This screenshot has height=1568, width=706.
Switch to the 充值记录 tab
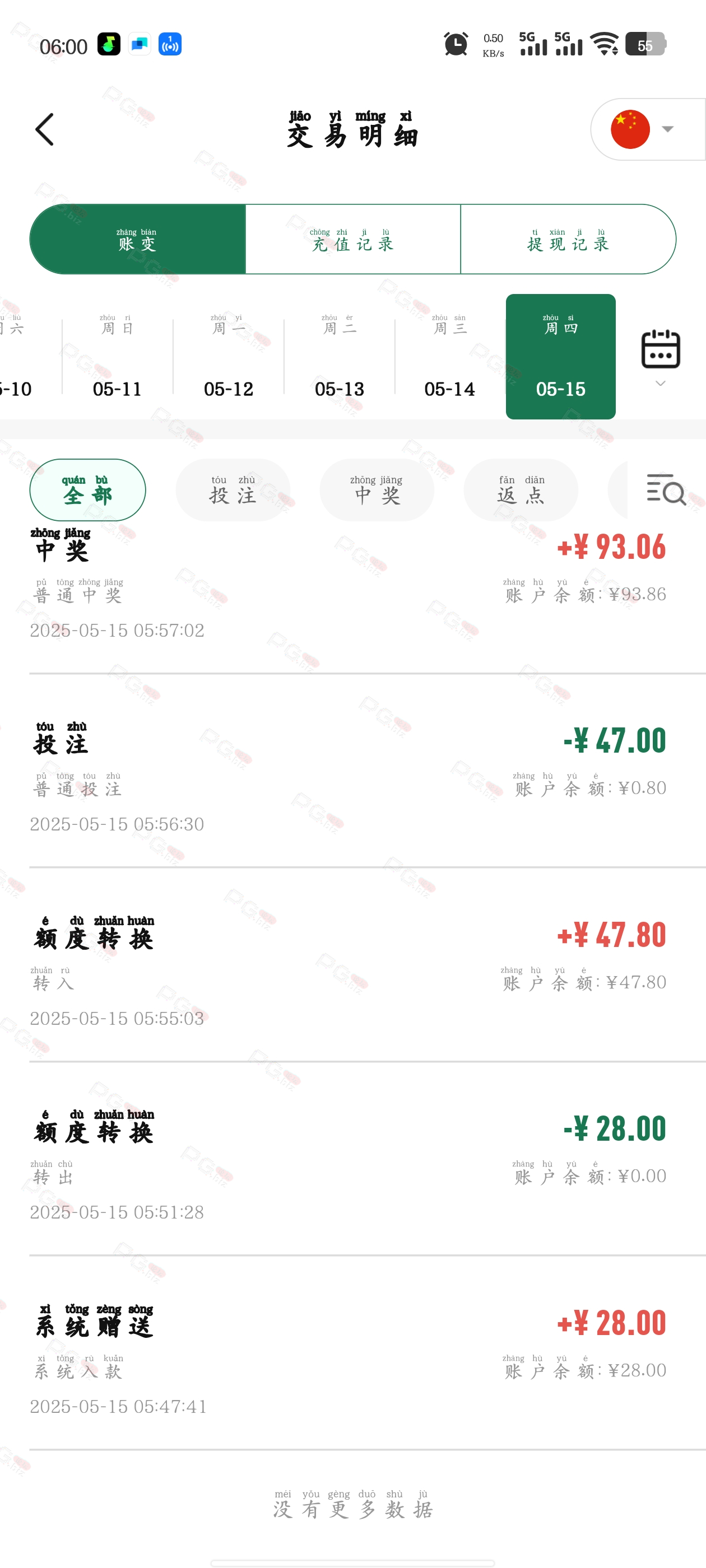tap(352, 239)
